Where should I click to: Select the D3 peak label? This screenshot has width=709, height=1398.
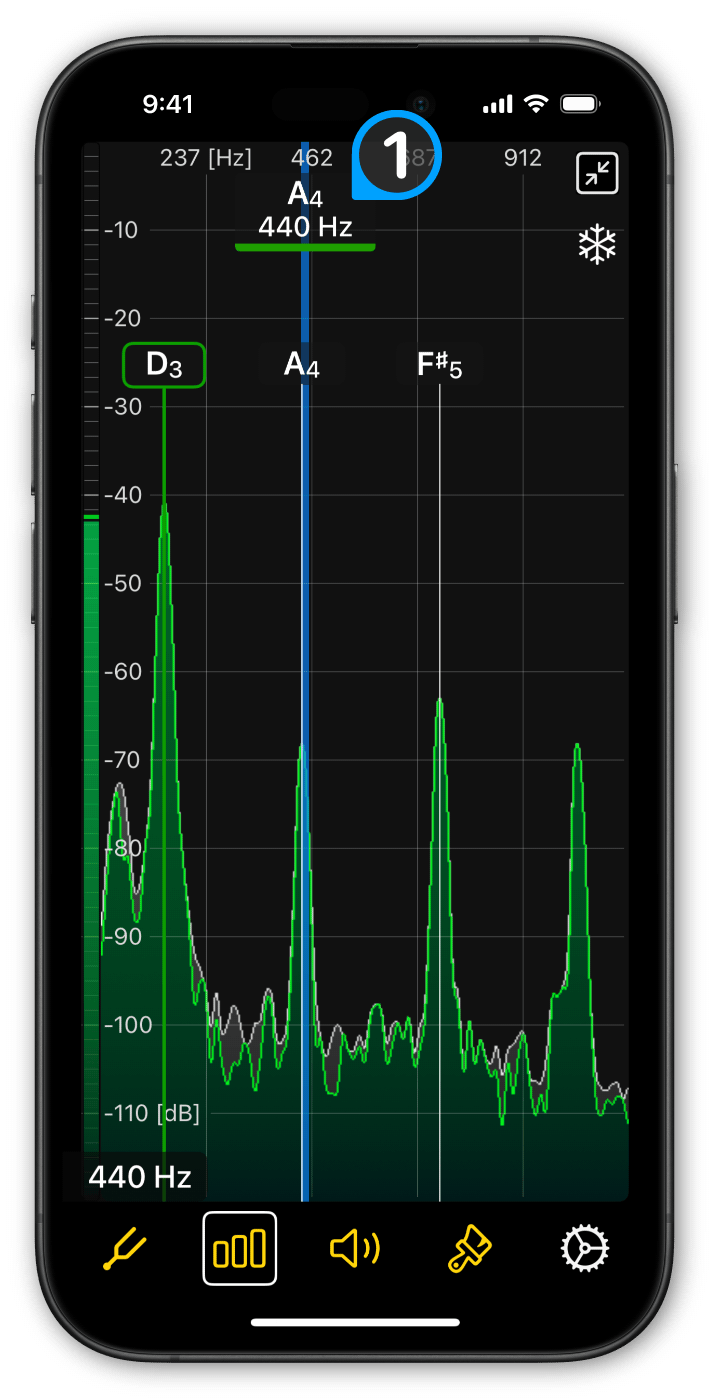pos(164,365)
